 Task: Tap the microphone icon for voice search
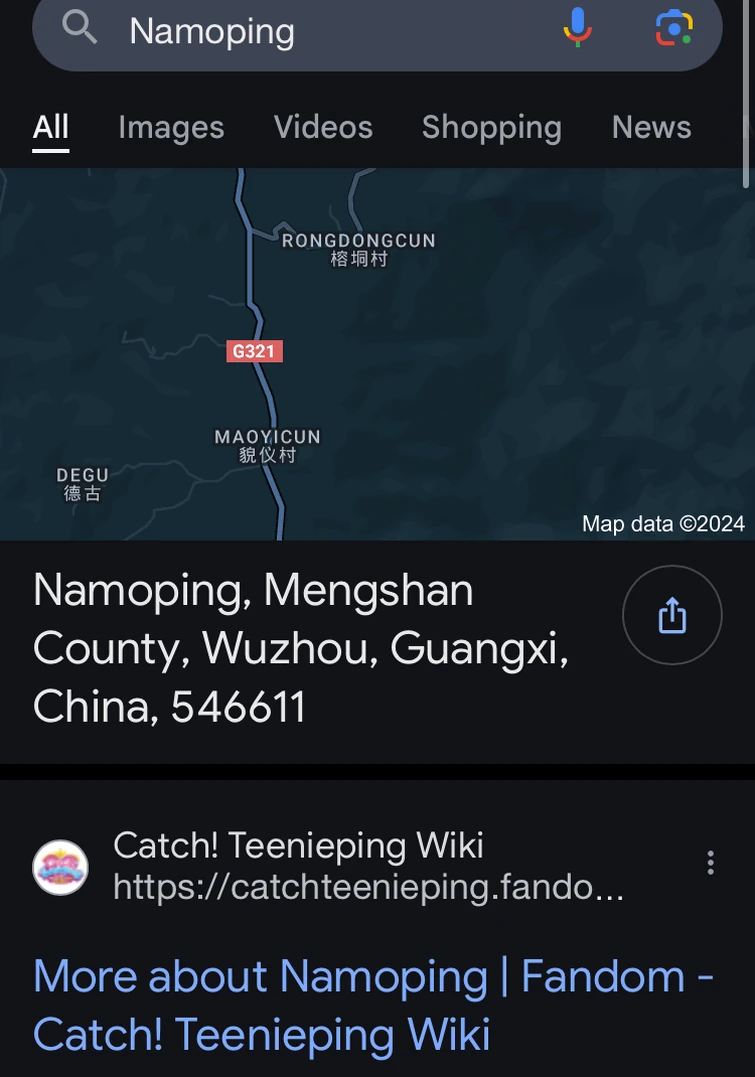[577, 28]
